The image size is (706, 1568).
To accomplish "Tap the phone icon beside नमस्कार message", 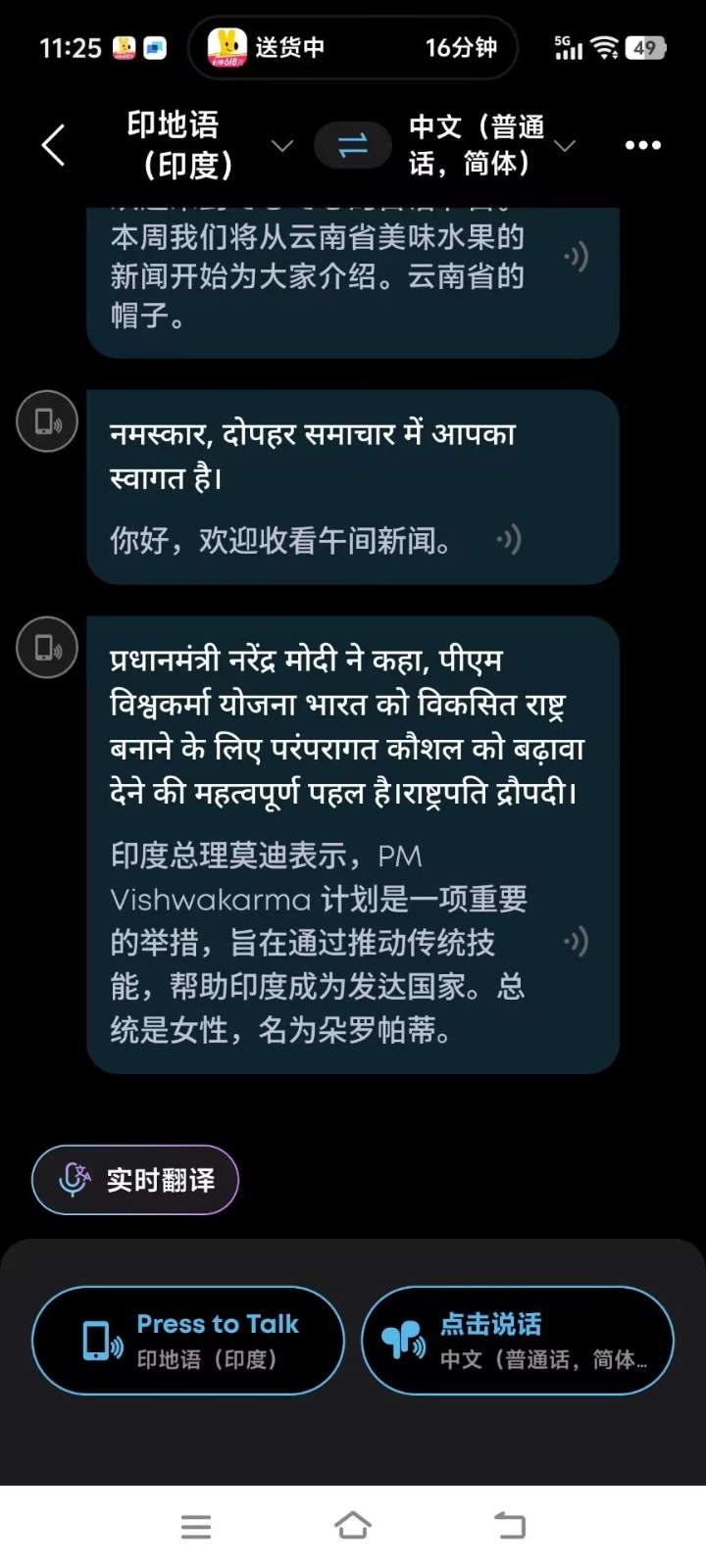I will [47, 420].
